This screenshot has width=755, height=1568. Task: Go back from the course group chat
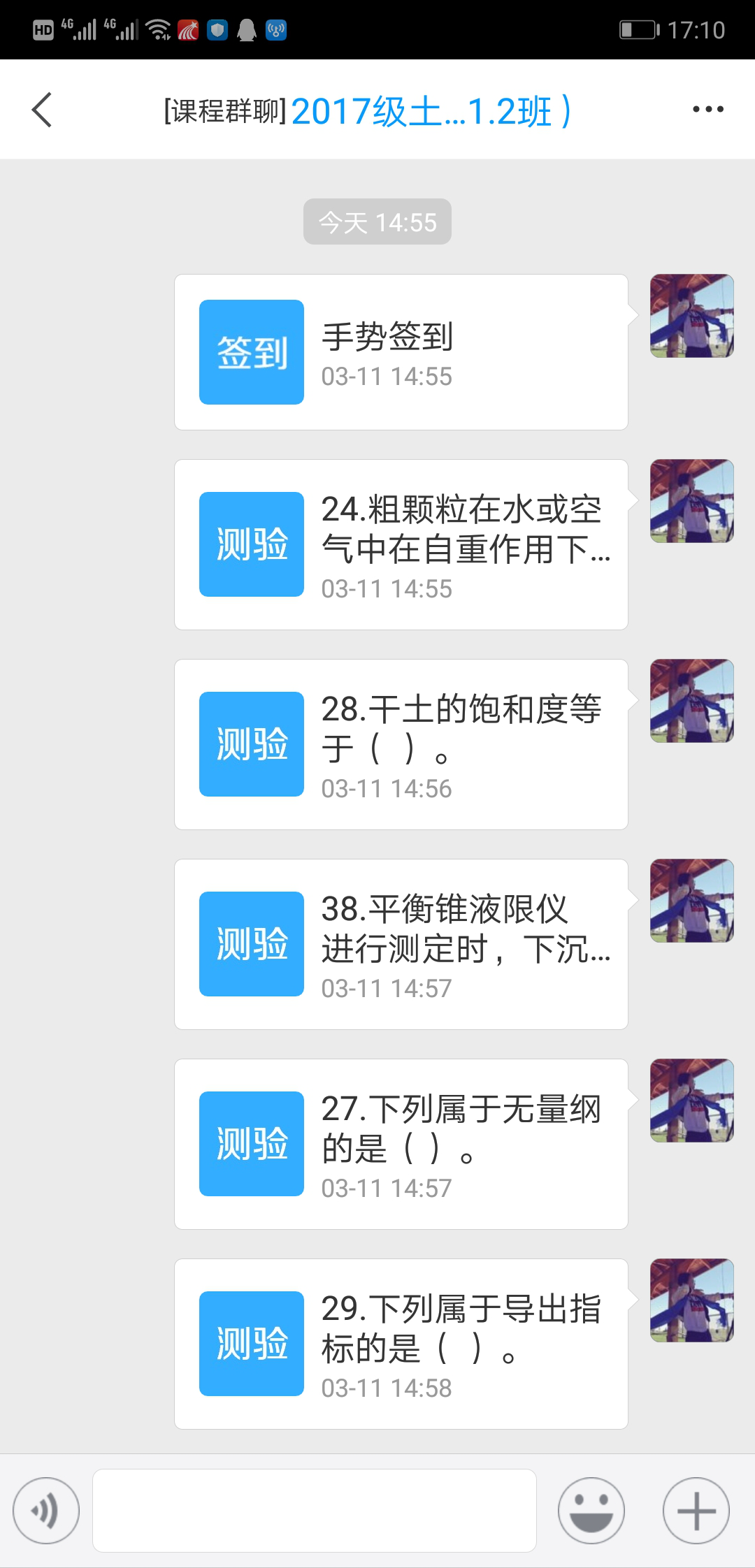(42, 110)
